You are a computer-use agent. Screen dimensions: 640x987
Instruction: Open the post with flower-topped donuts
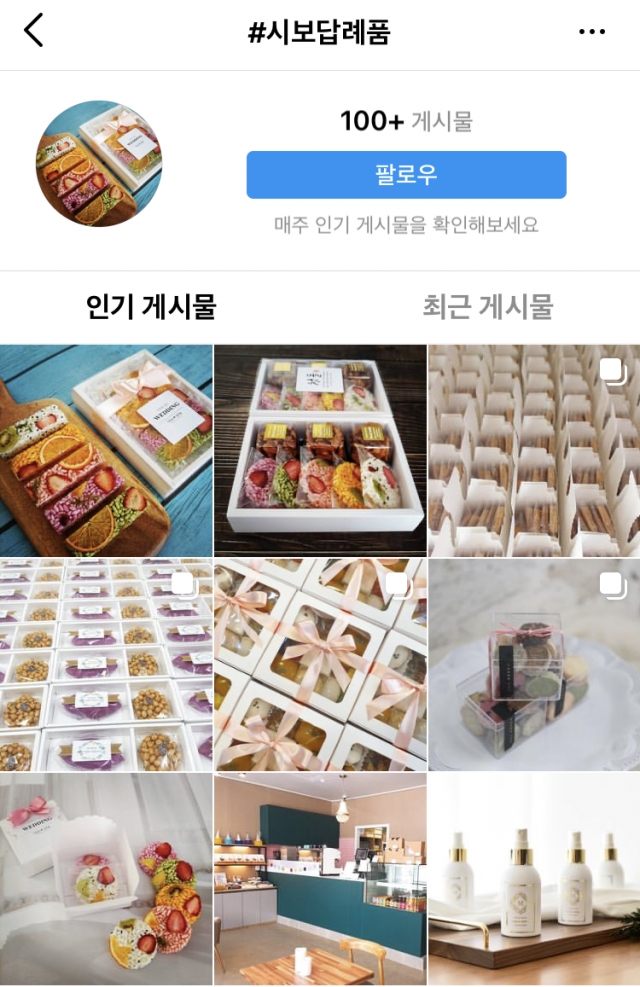point(106,879)
